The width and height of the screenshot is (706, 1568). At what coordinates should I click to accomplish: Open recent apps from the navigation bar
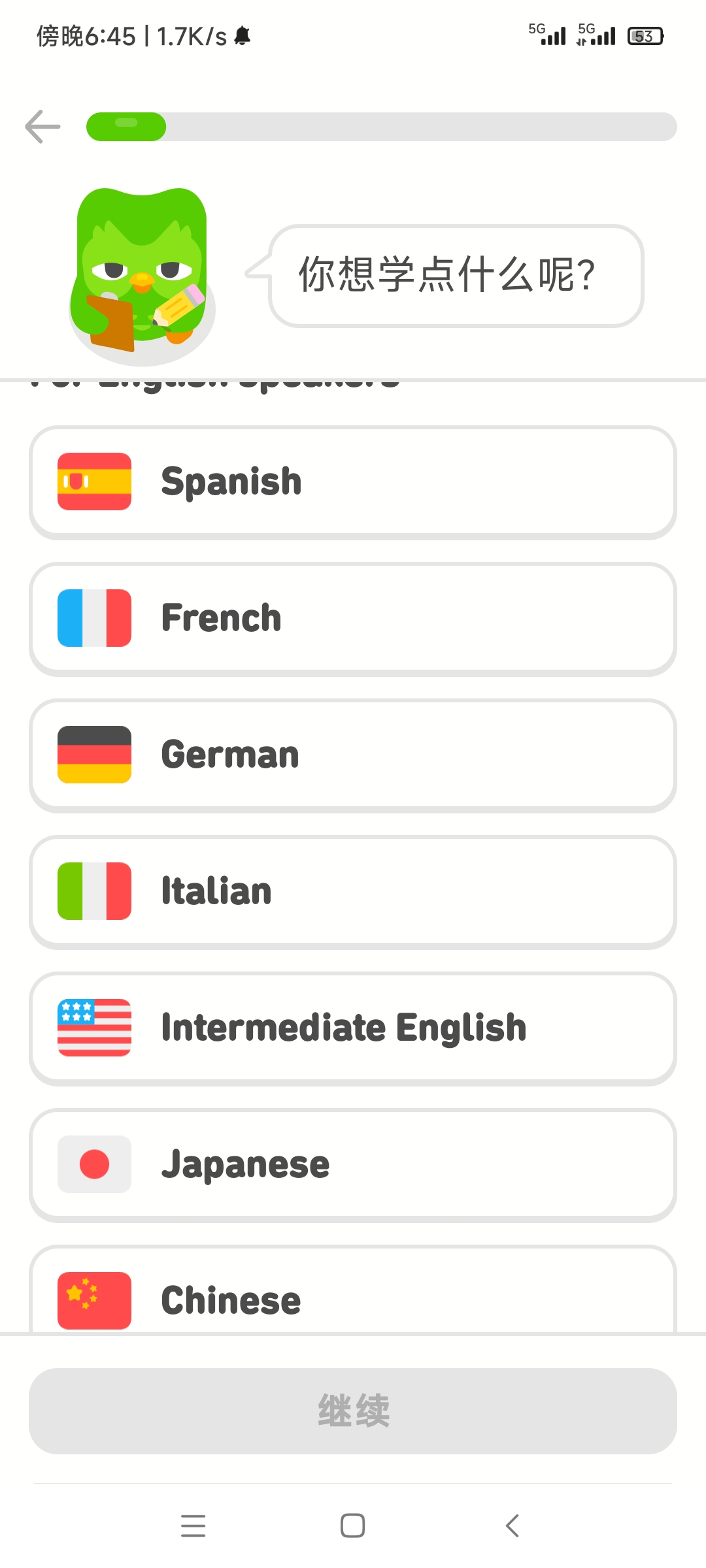point(193,1526)
